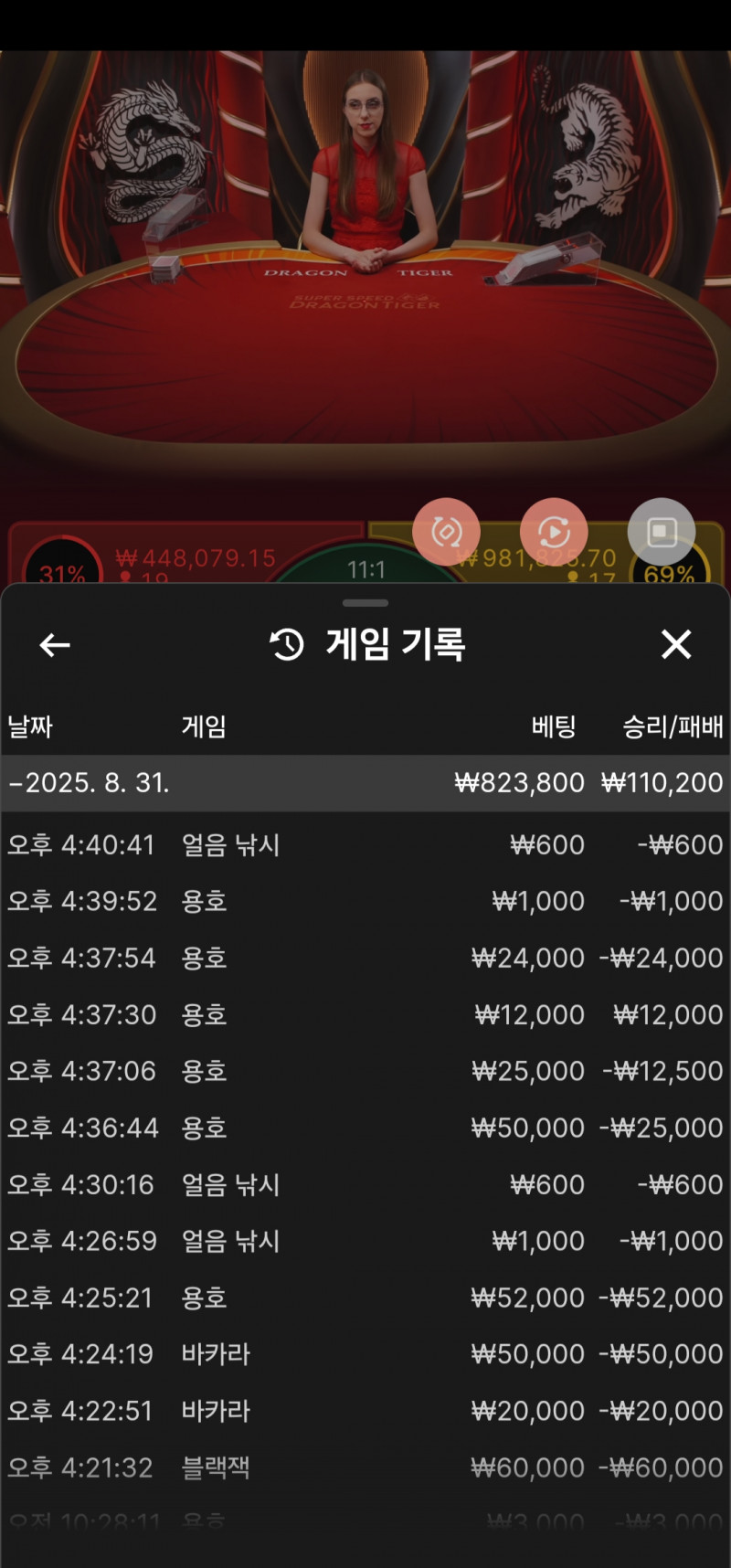Tap the replay circular play button
Image resolution: width=731 pixels, height=1568 pixels.
554,532
